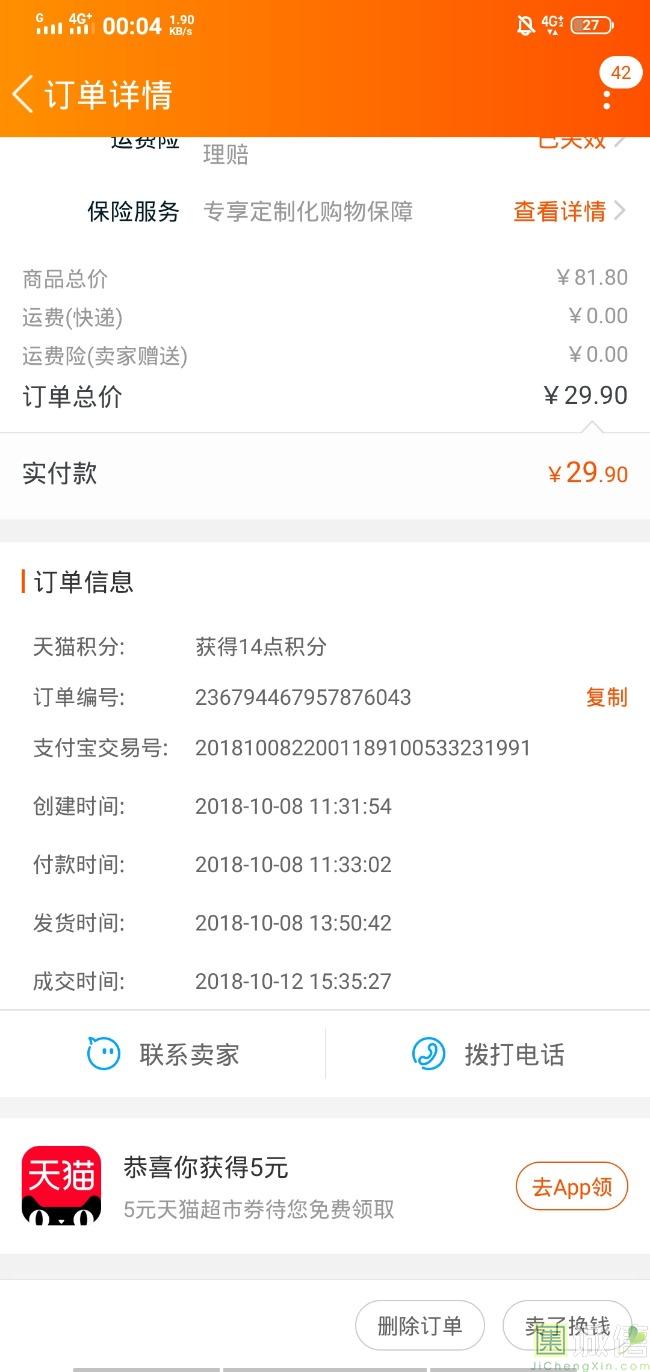Go back from the 订单详情 page
Image resolution: width=650 pixels, height=1372 pixels.
[x=24, y=95]
